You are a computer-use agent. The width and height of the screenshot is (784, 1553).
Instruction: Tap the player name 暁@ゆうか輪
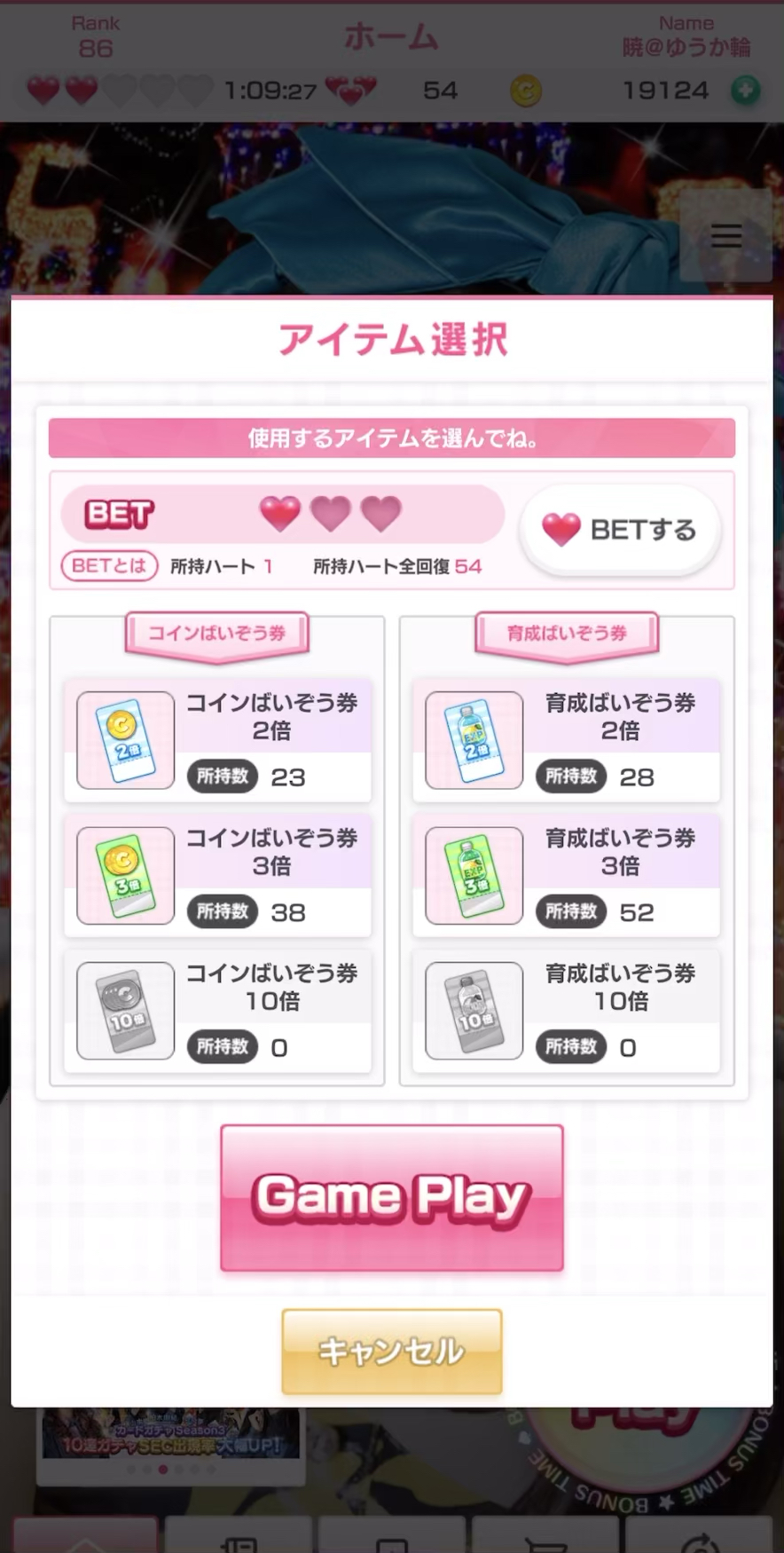(x=686, y=51)
